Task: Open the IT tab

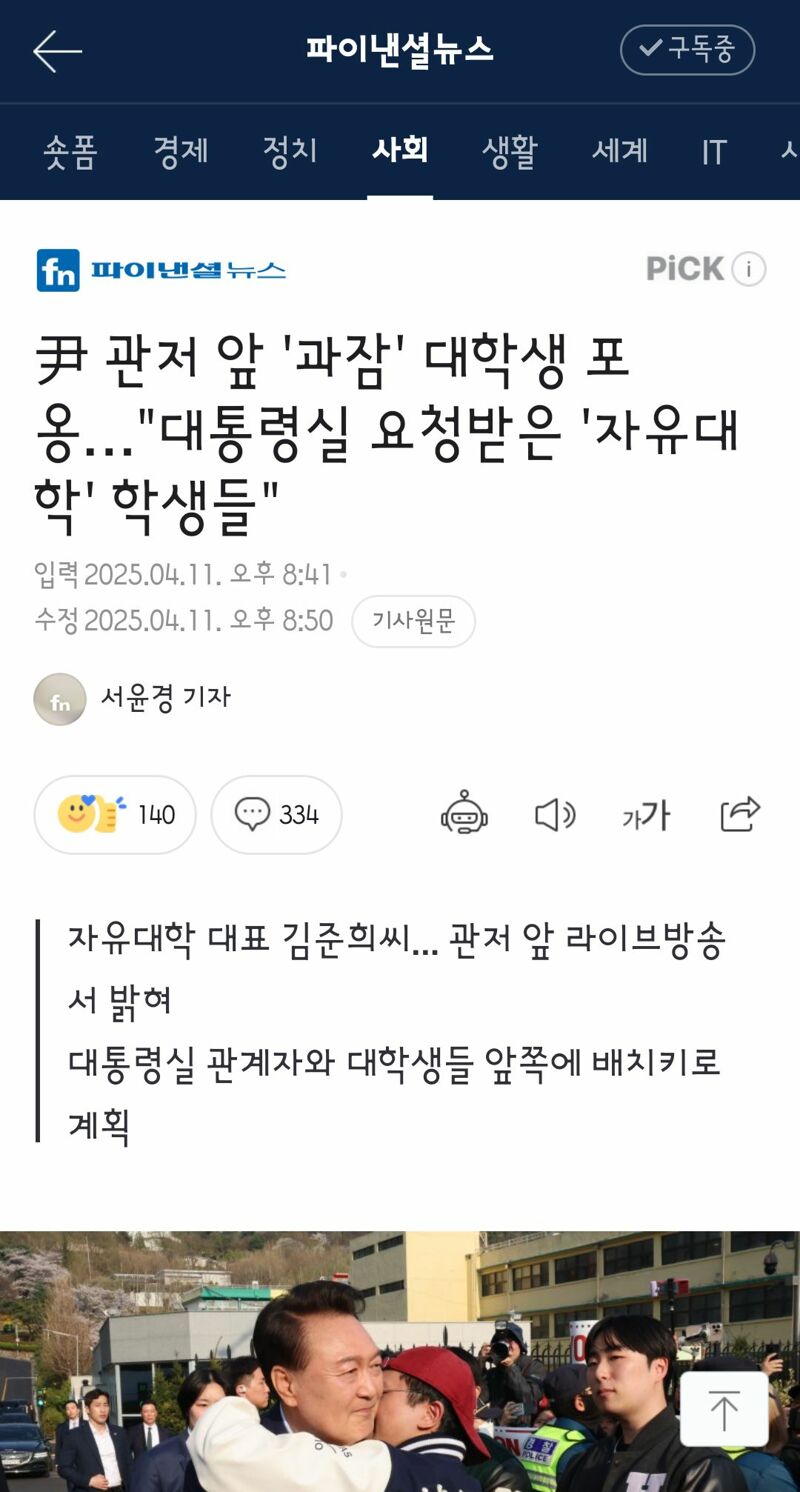Action: coord(713,152)
